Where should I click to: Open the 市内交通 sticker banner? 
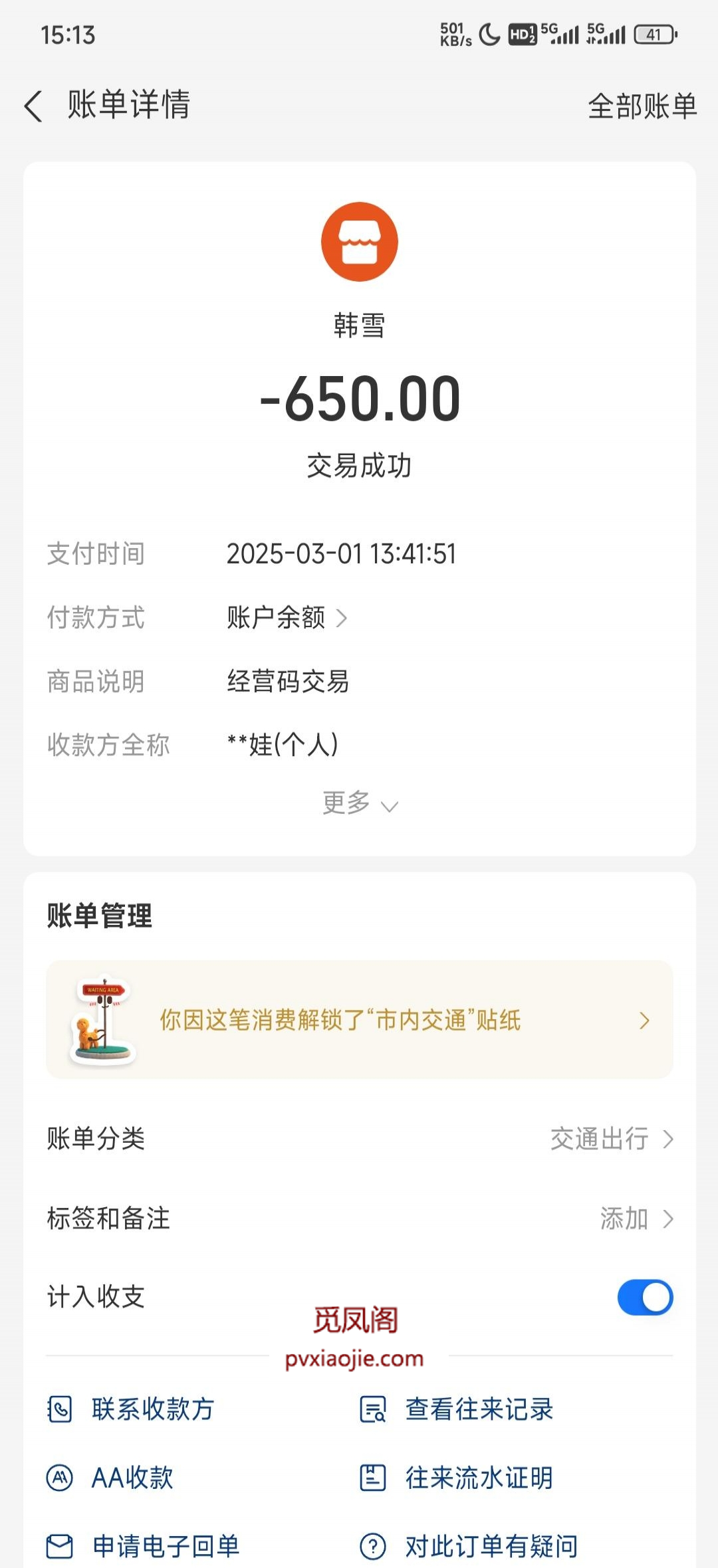point(359,1020)
